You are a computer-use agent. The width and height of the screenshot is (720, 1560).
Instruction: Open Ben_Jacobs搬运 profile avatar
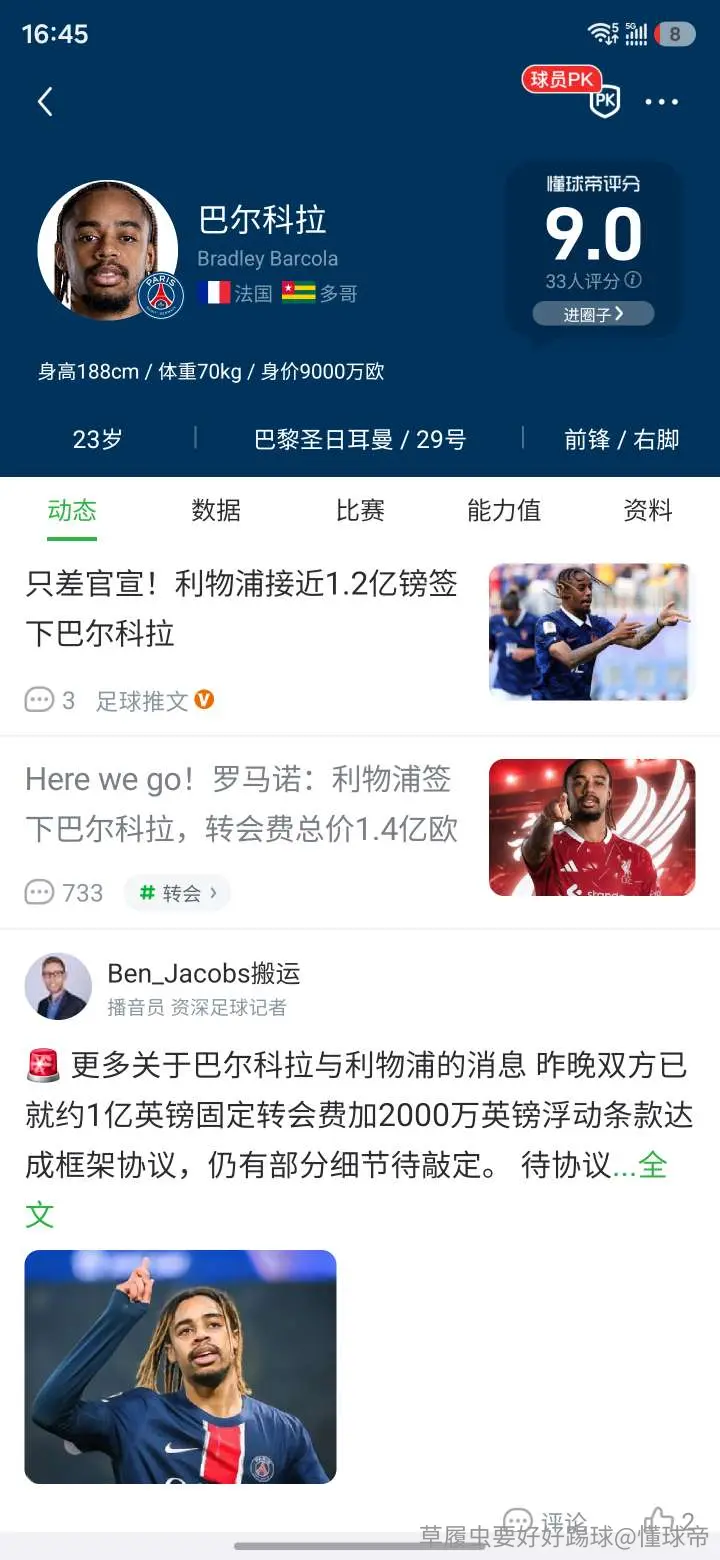58,986
